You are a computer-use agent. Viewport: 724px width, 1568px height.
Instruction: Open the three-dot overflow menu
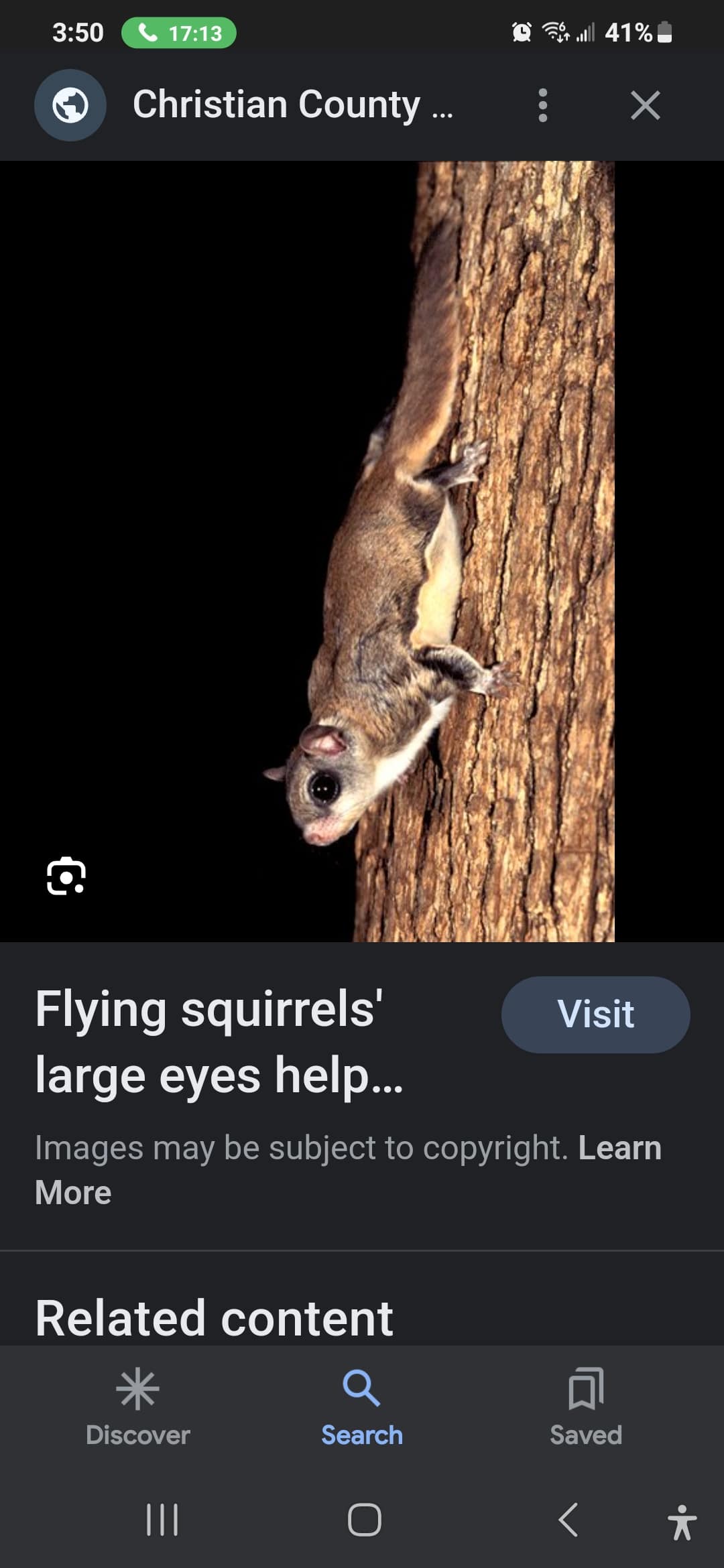(543, 105)
